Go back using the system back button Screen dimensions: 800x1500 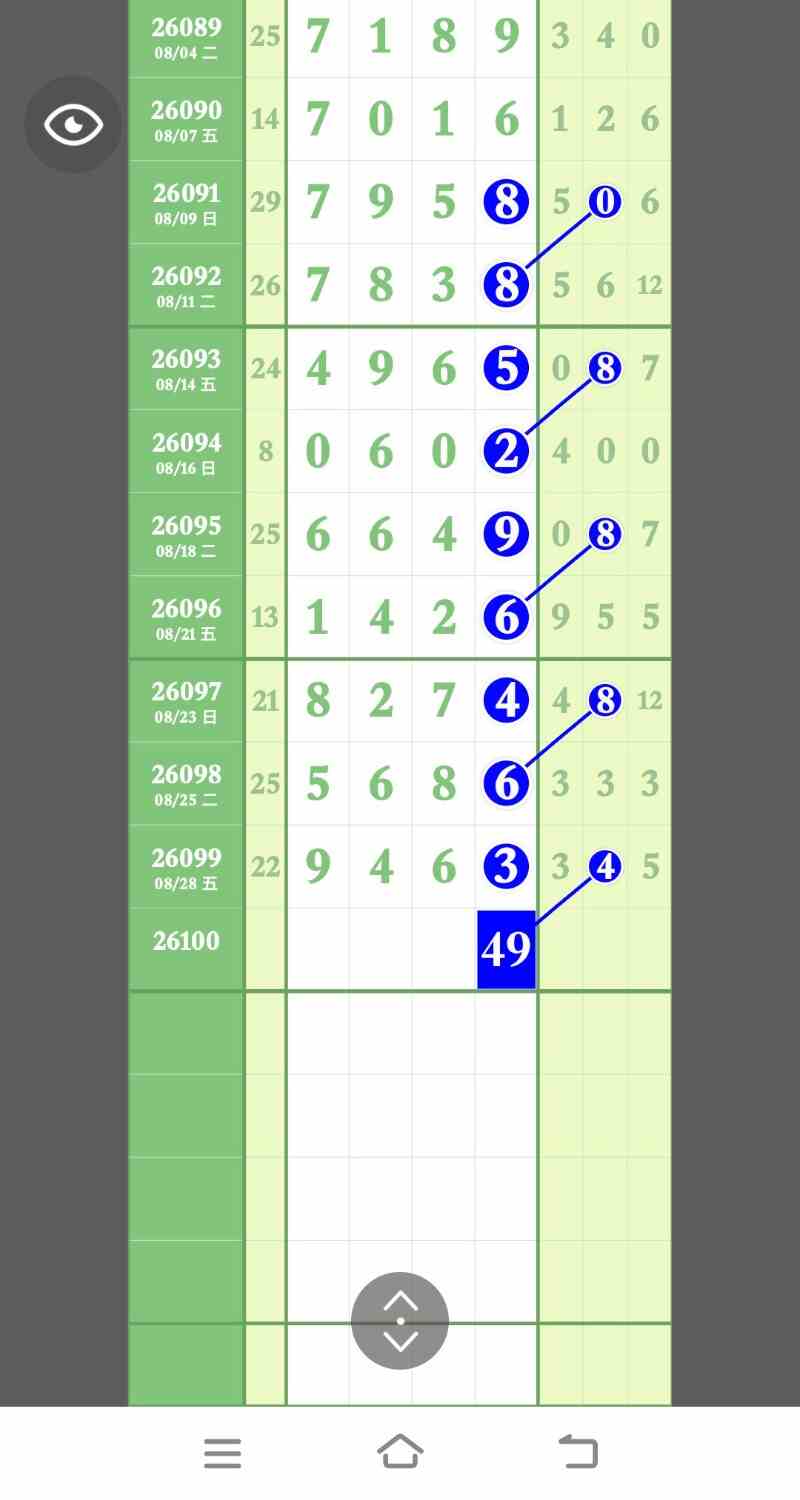577,1451
